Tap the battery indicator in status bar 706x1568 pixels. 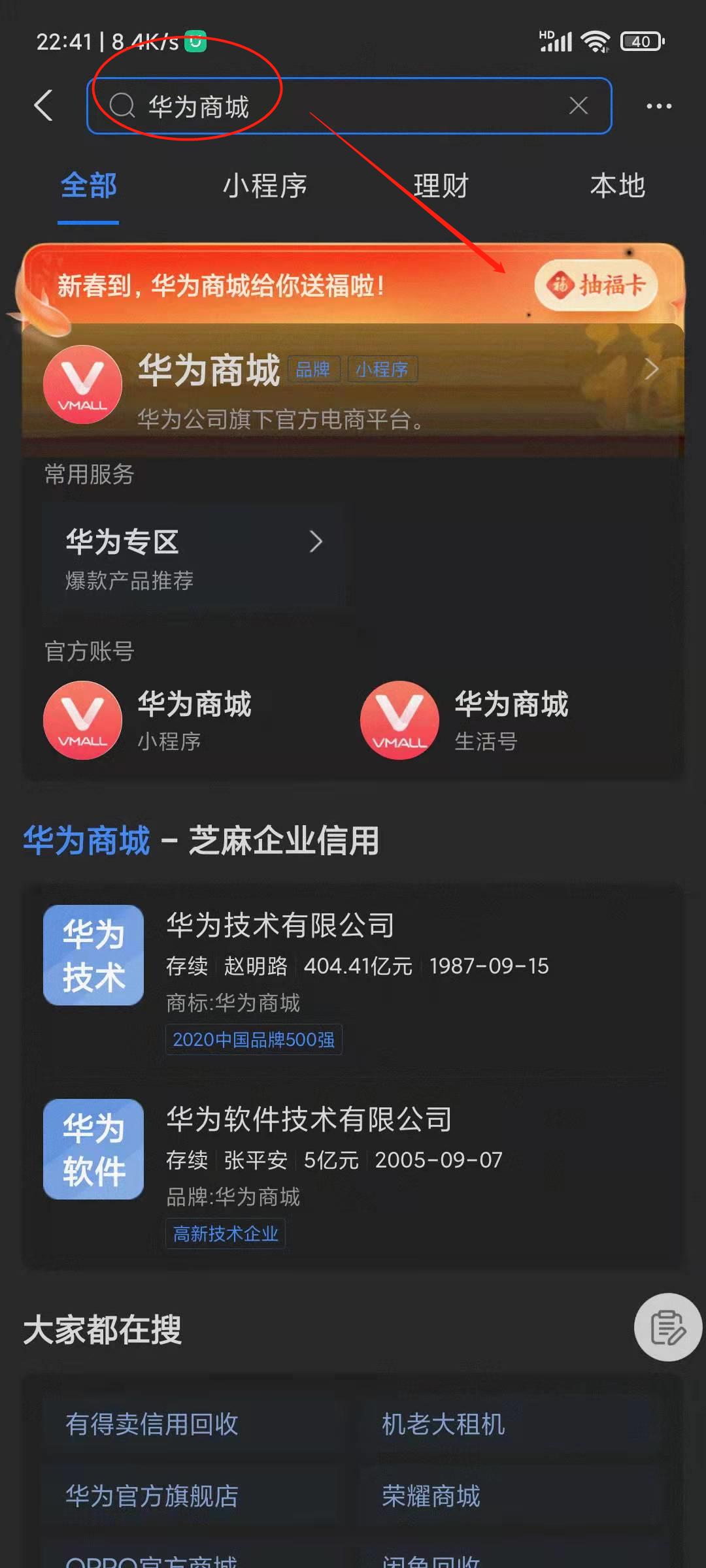[641, 41]
